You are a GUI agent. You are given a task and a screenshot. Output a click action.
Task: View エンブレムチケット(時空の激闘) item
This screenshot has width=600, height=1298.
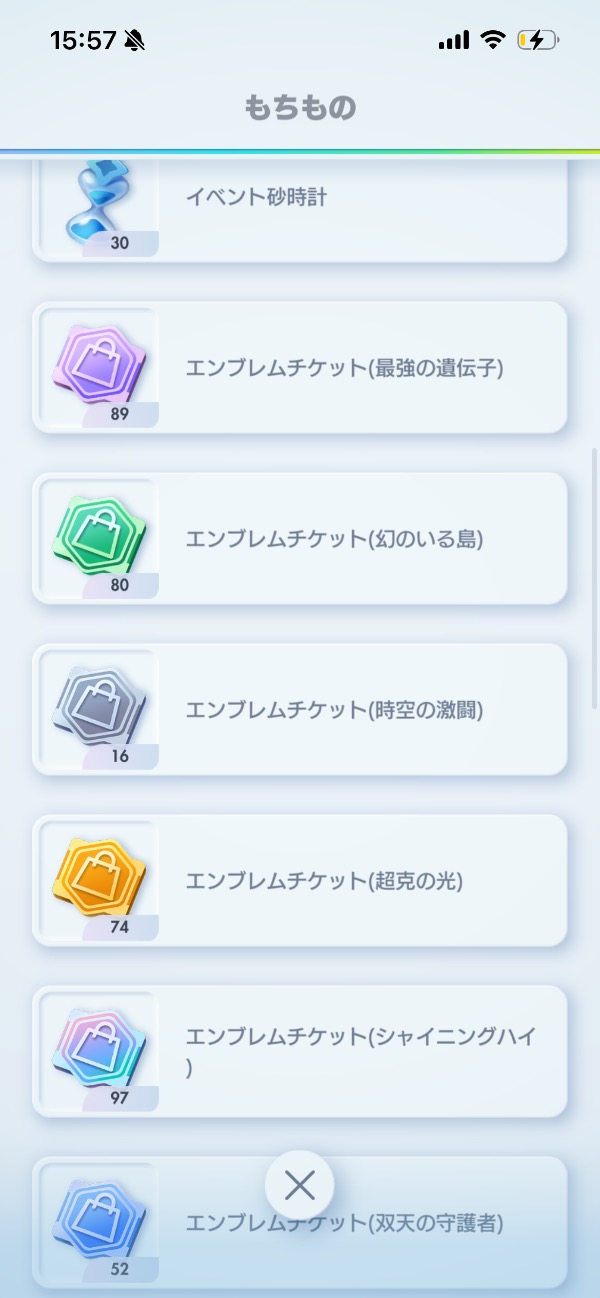300,709
